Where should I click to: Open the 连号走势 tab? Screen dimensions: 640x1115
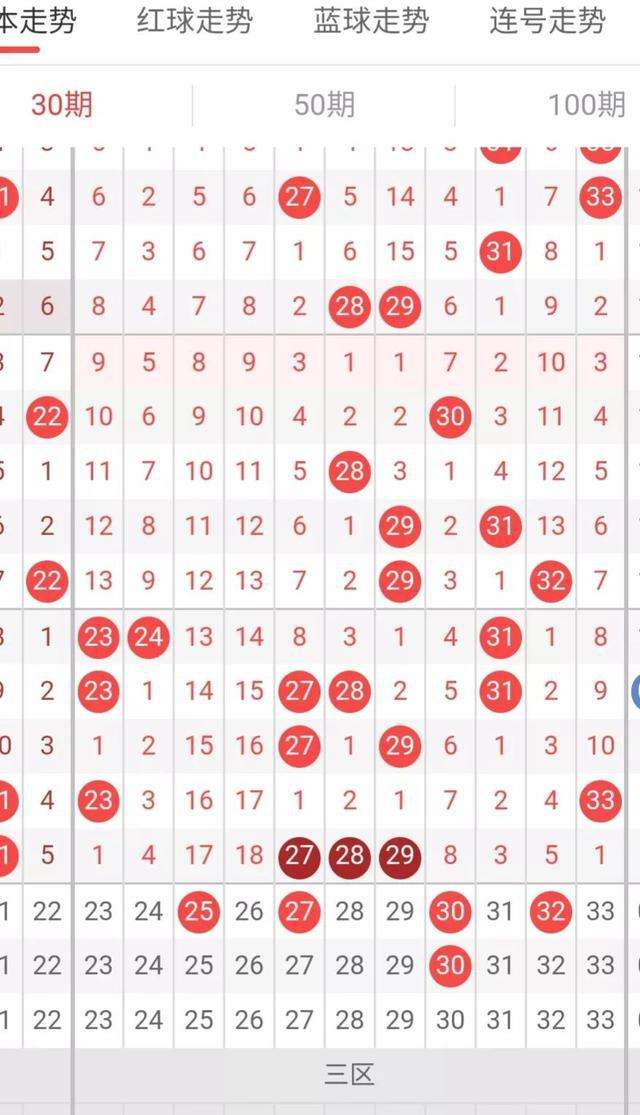coord(547,21)
